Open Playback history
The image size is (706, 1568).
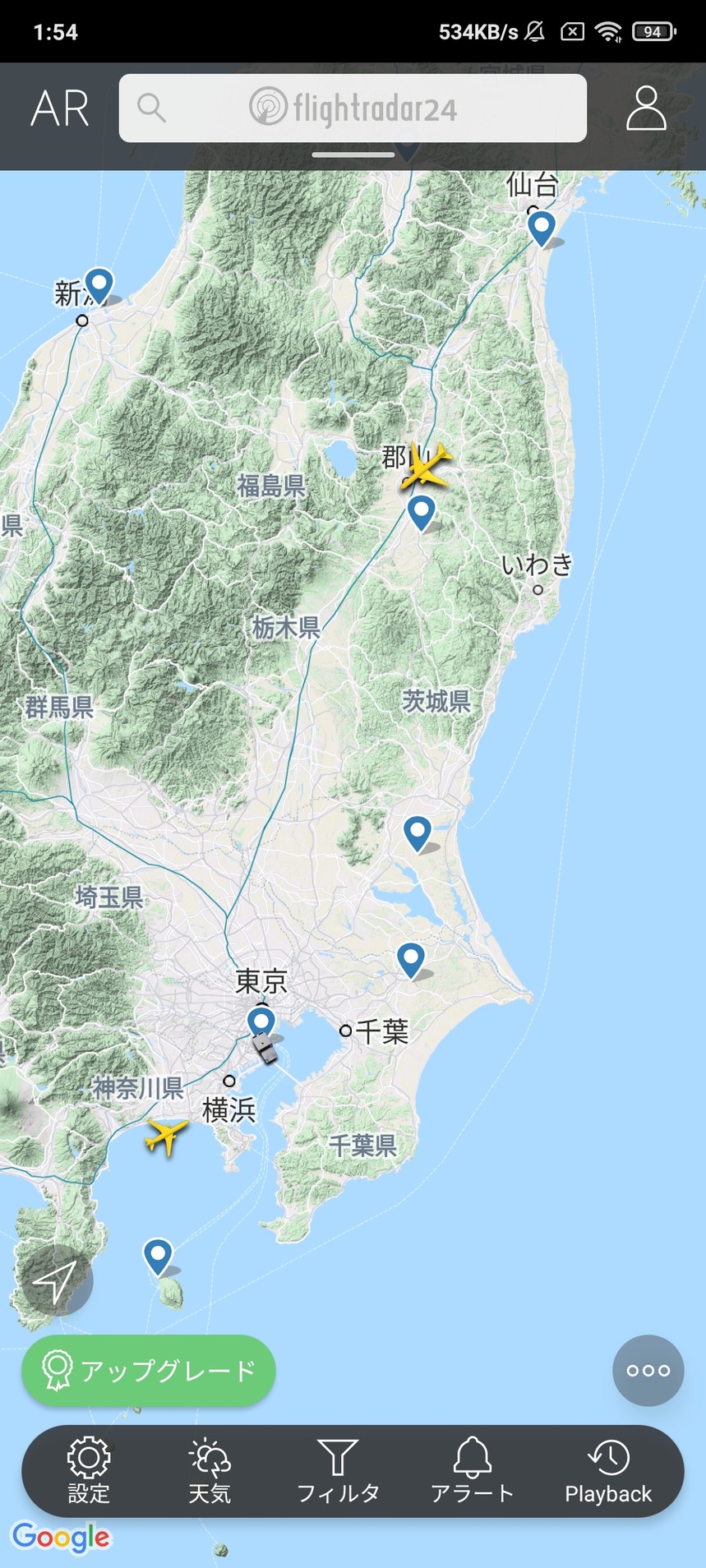point(608,1470)
